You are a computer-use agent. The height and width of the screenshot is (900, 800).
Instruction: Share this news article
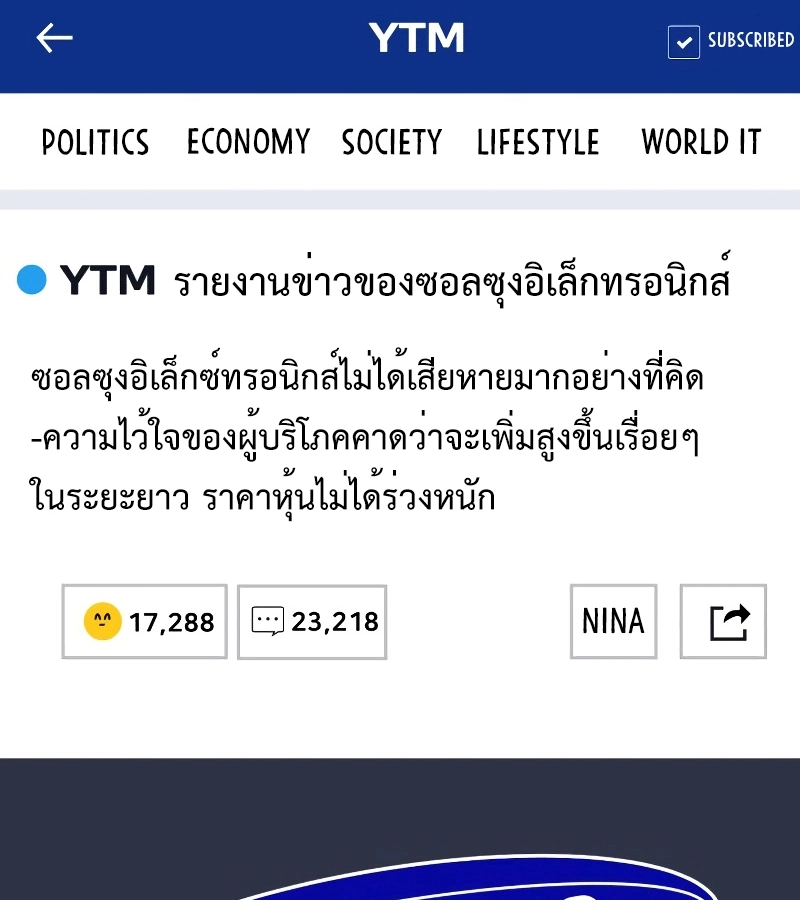723,622
